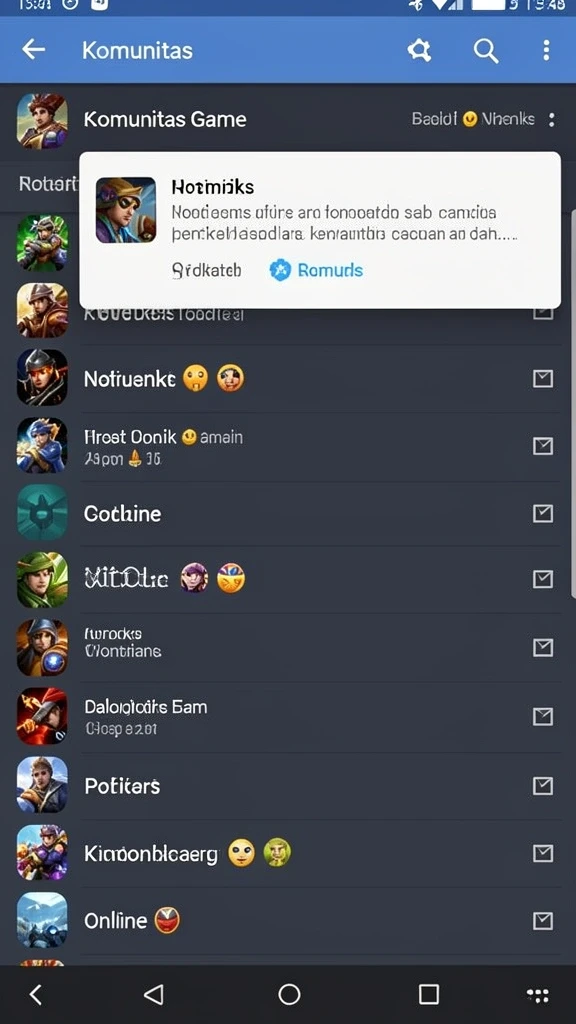Open the Potiters community row
Screen dimensions: 576x1024
tap(288, 786)
